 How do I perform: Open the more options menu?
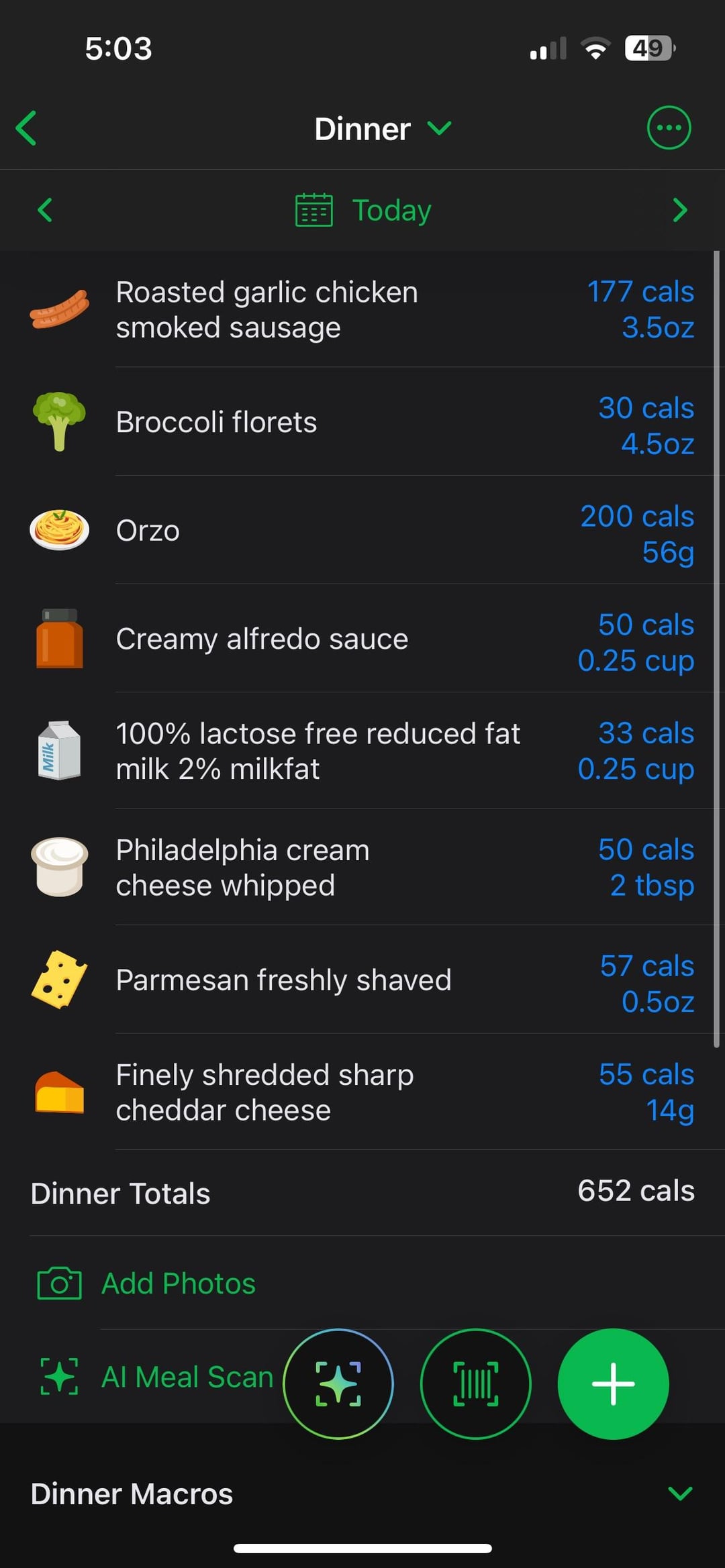coord(669,127)
